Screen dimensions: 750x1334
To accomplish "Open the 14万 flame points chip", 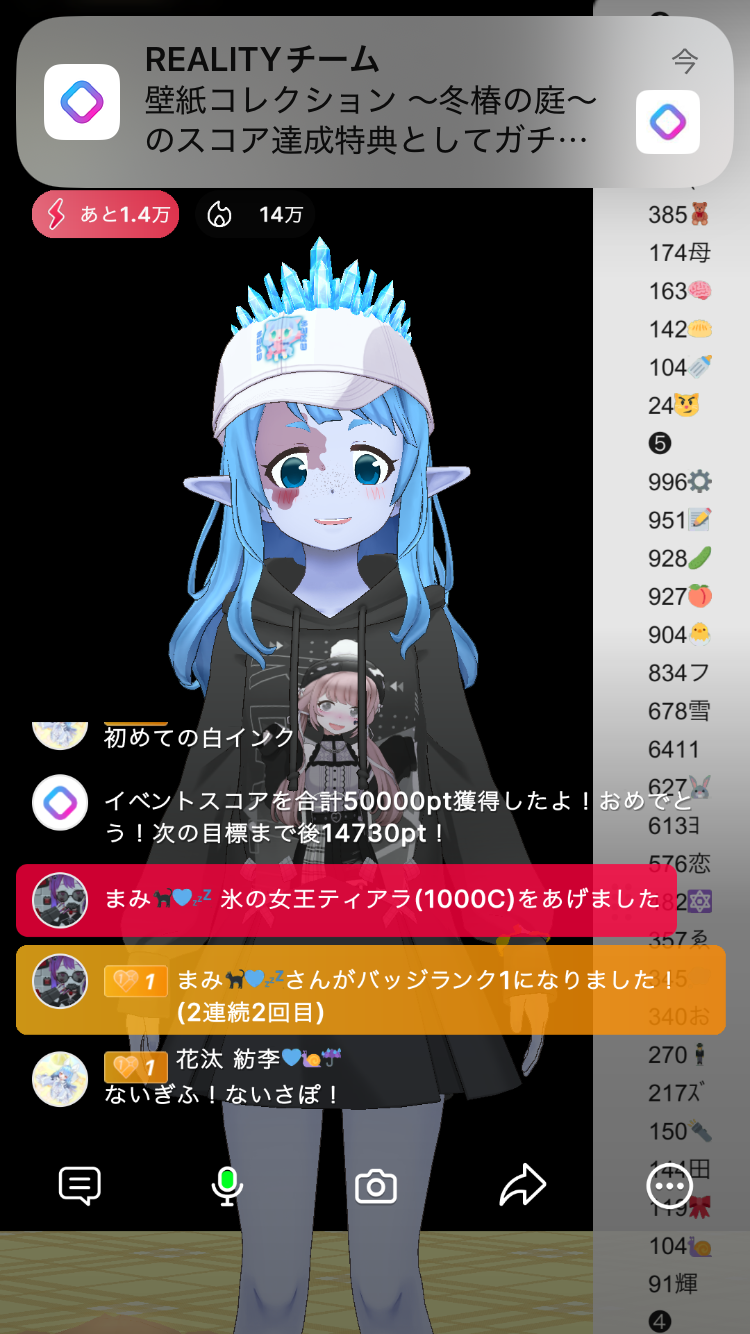I will click(x=255, y=214).
